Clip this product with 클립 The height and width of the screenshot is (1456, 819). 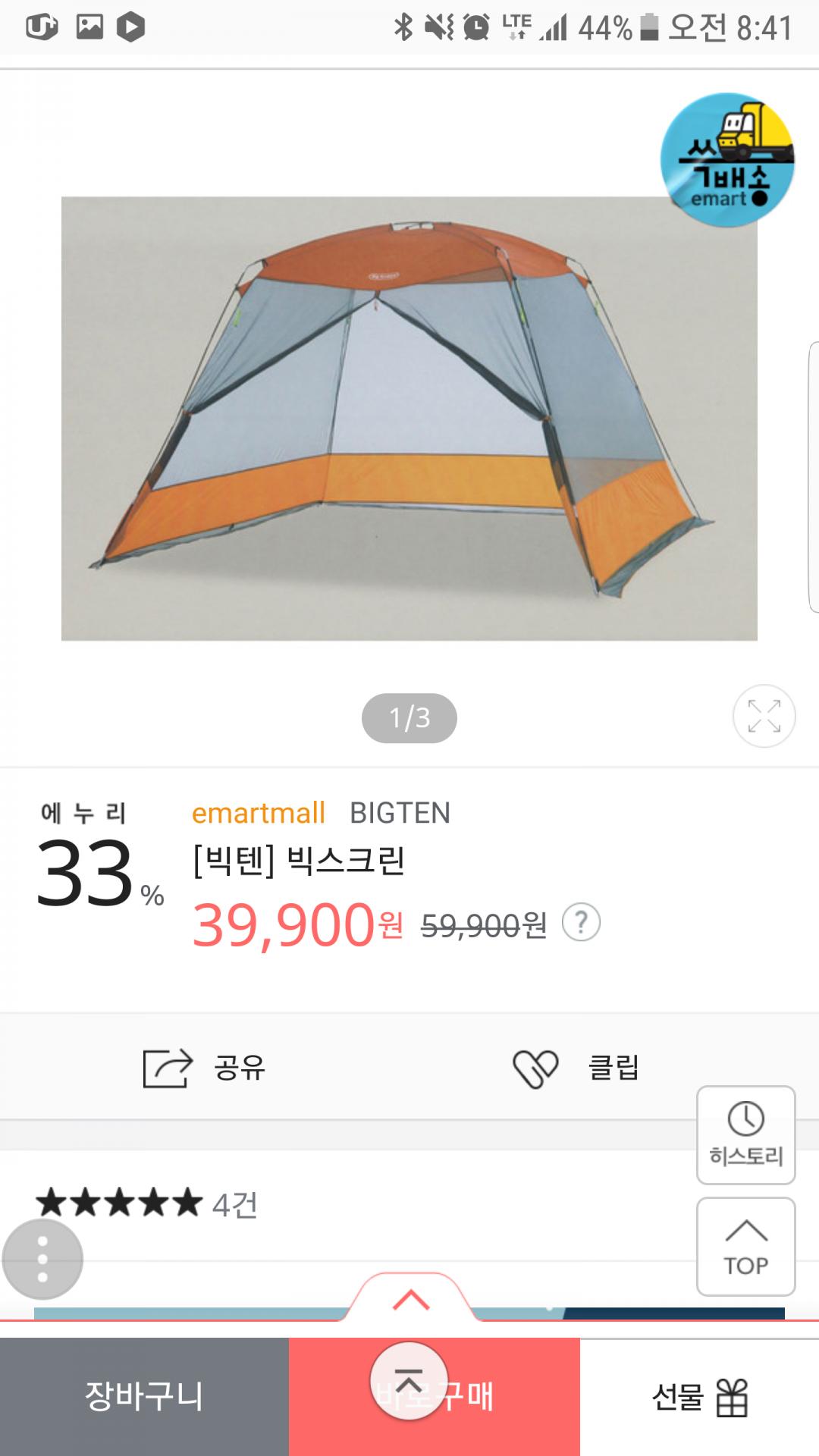click(x=576, y=1068)
